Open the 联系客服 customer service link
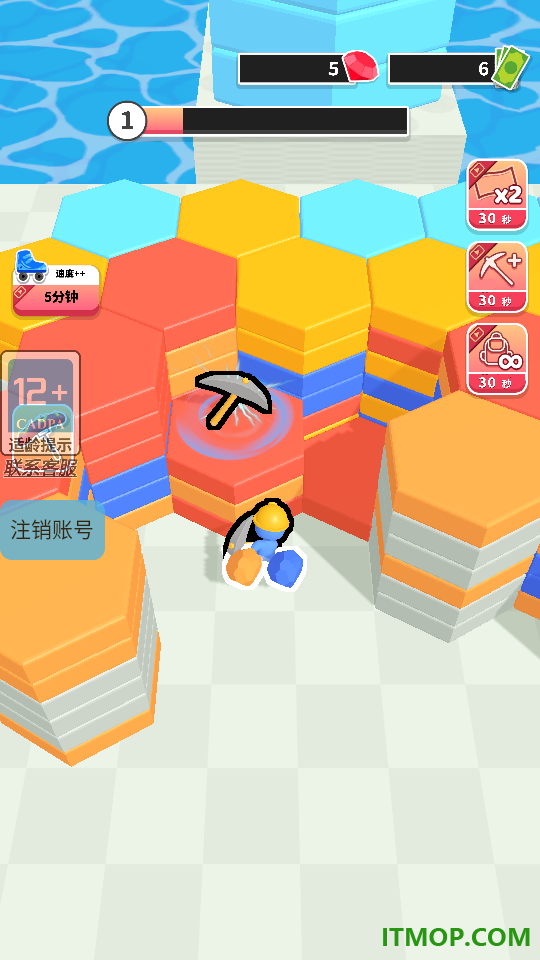 point(40,468)
